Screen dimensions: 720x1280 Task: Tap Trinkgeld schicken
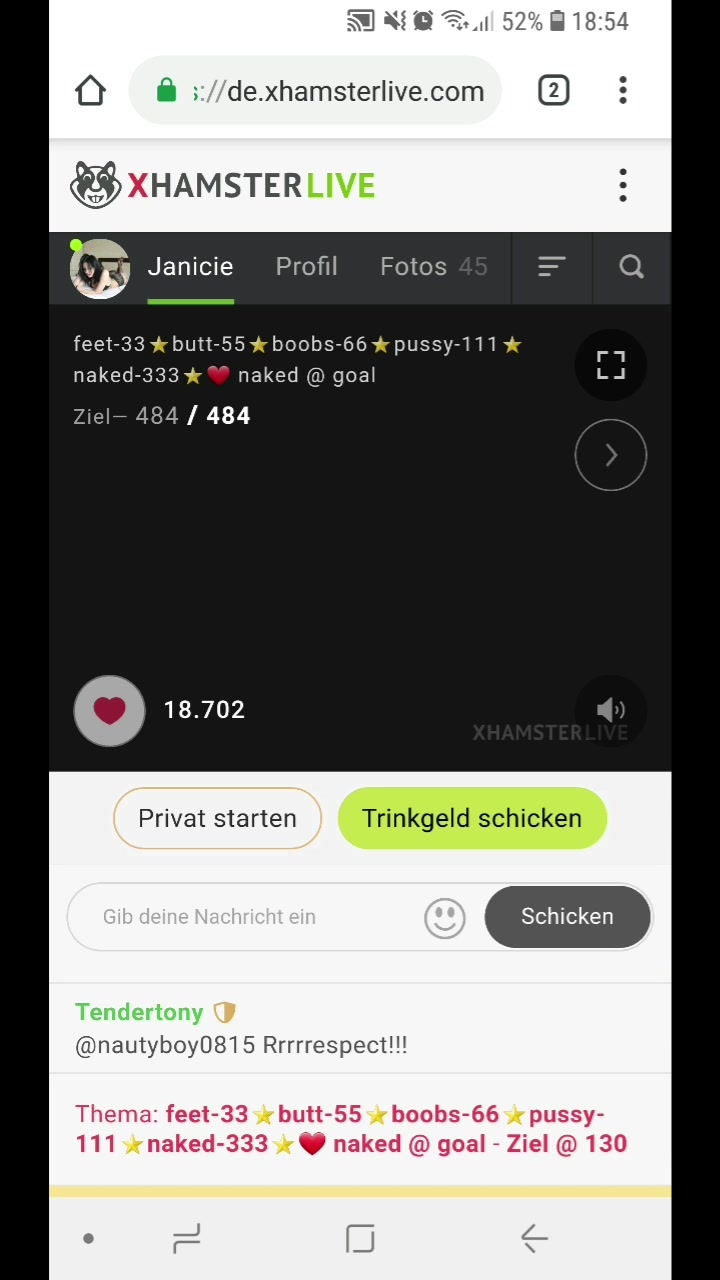[472, 818]
